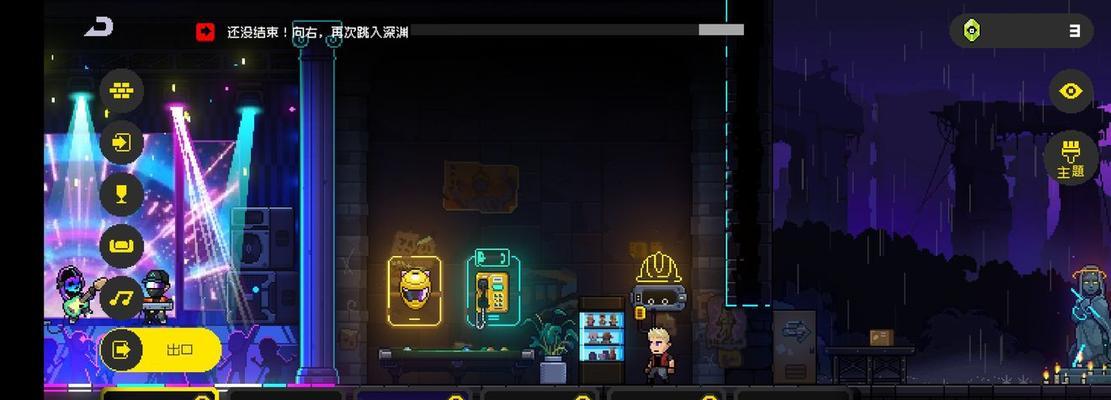Open the trophy cup icon
Screen dimensions: 1111x400
click(121, 193)
